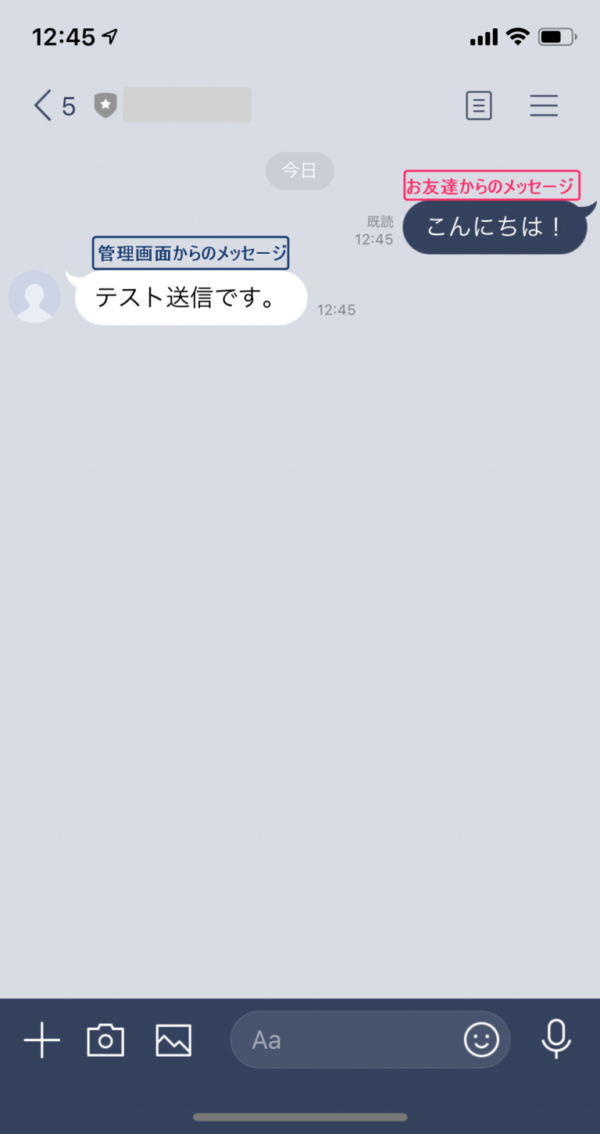
Task: Open the camera
Action: pyautogui.click(x=105, y=1041)
